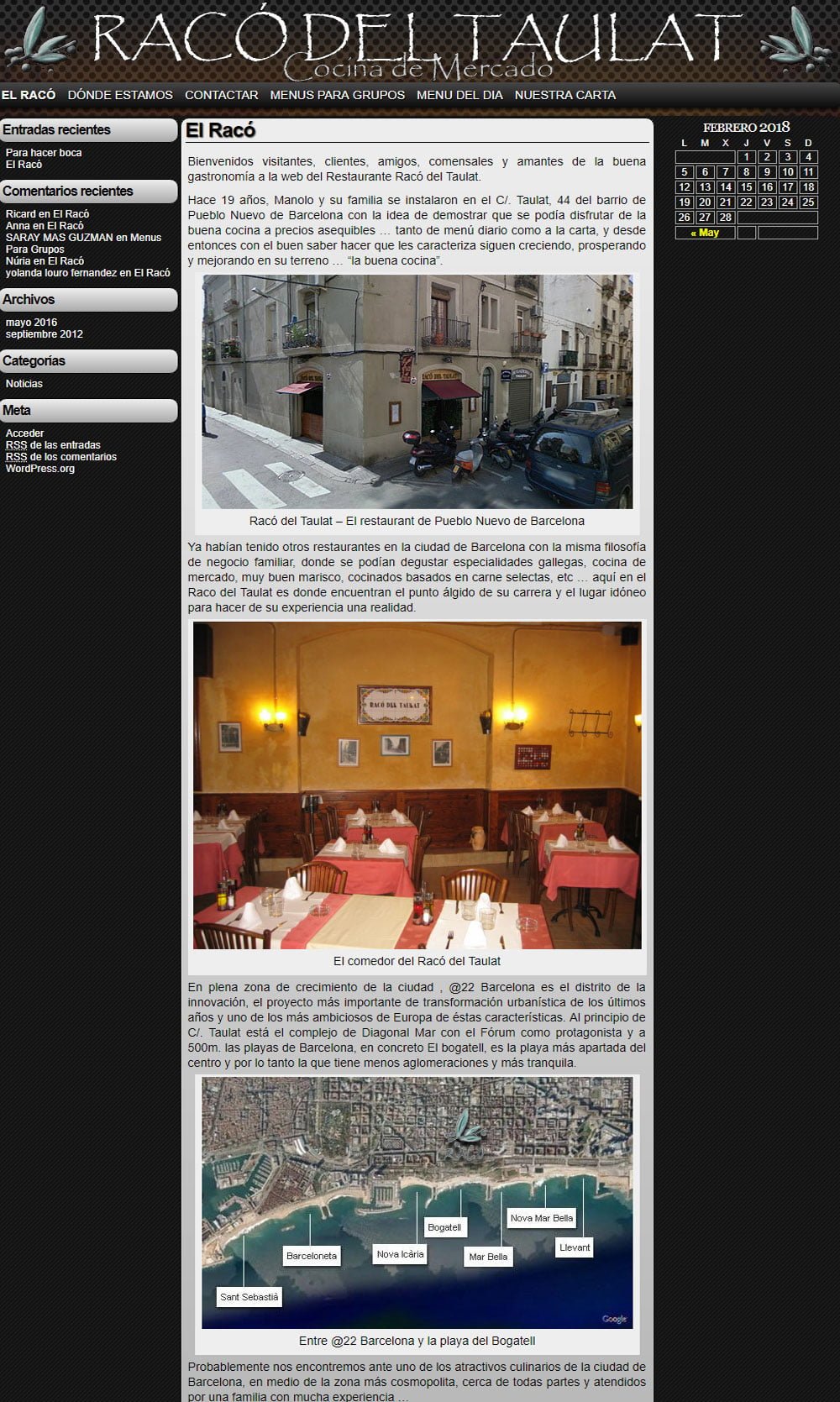View the mayo 2016 archive
The height and width of the screenshot is (1402, 840).
coord(31,322)
